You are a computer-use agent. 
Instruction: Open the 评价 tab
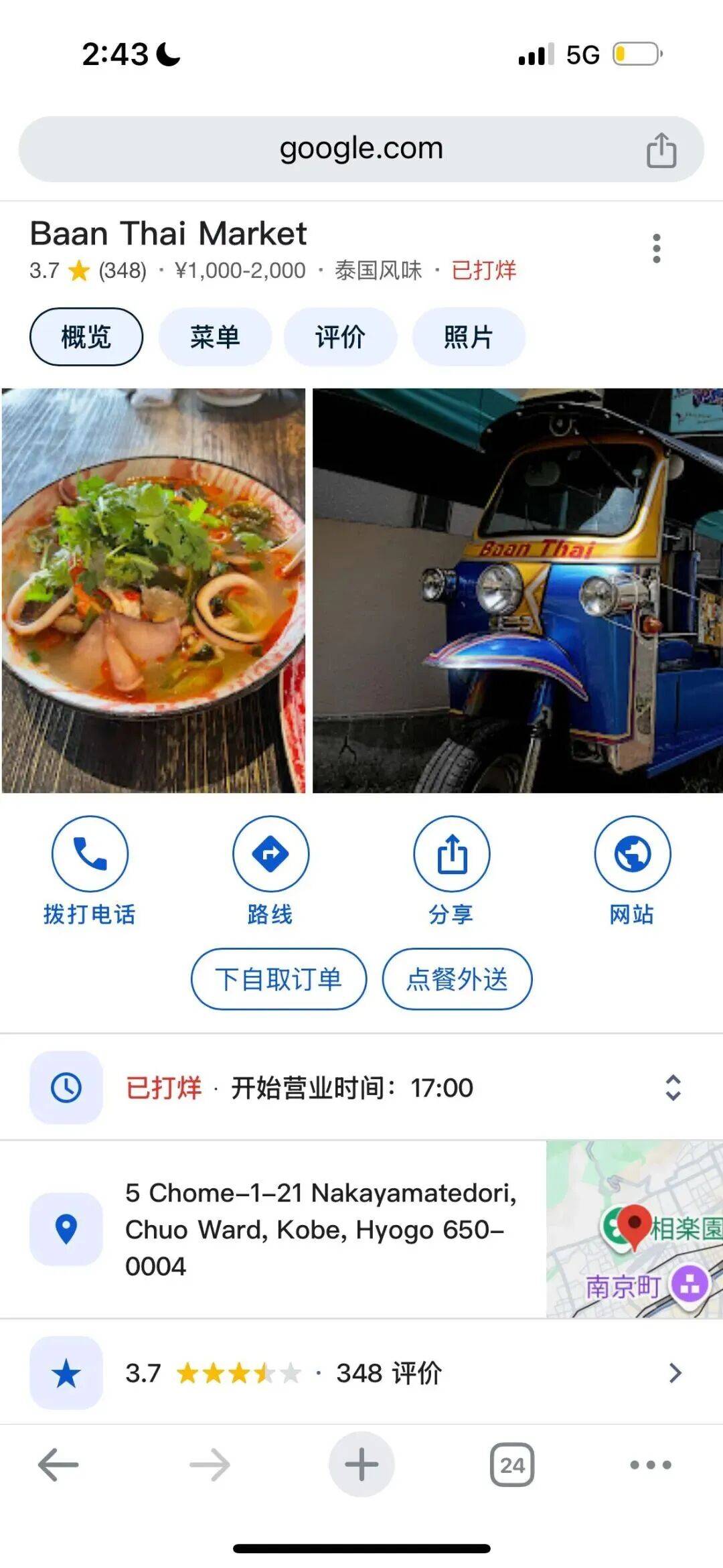point(340,337)
